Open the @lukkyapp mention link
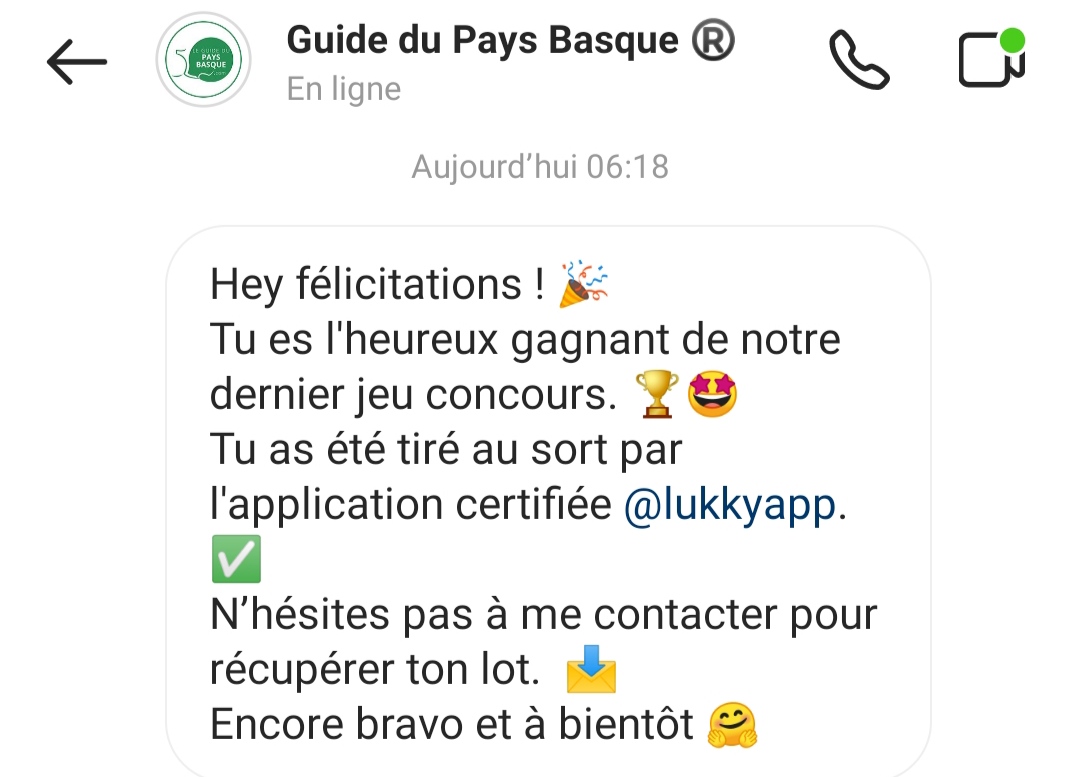Viewport: 1068px width, 777px height. pyautogui.click(x=729, y=506)
